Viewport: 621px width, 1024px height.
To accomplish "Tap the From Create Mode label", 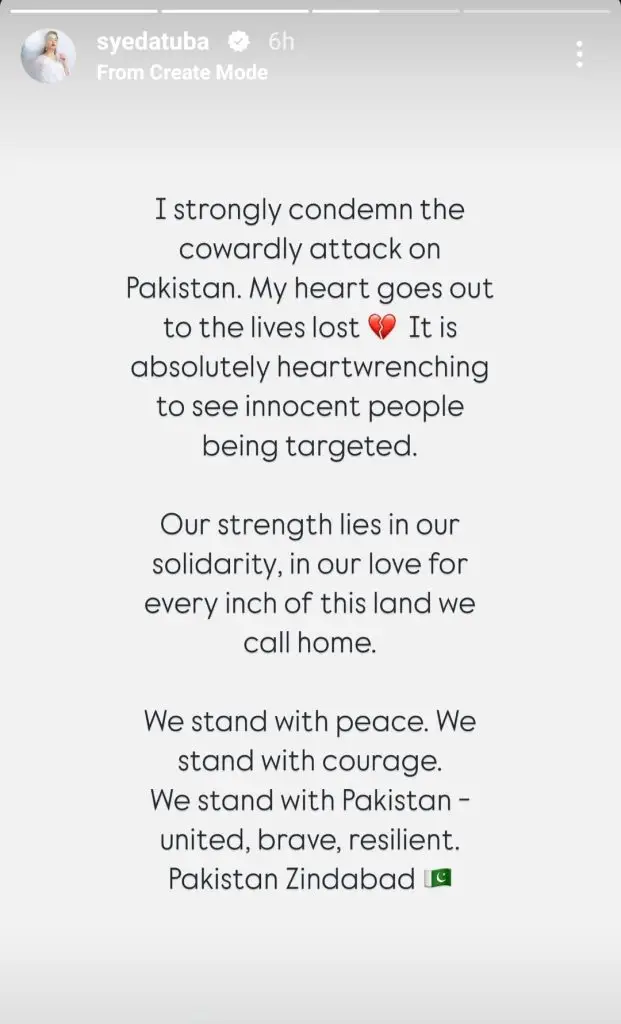I will point(182,72).
